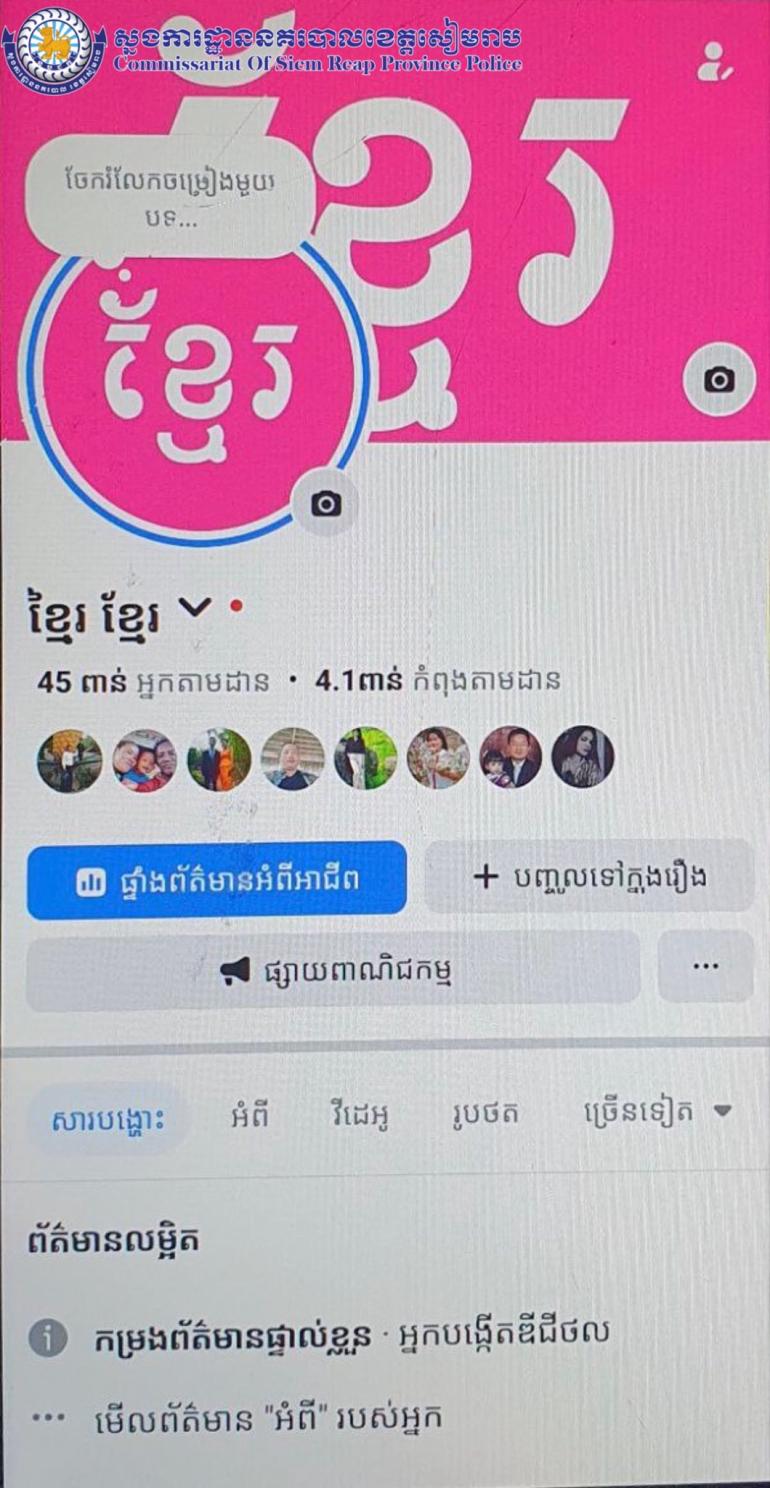The height and width of the screenshot is (1488, 770).
Task: Expand the More tabs dropdown
Action: click(x=657, y=1112)
